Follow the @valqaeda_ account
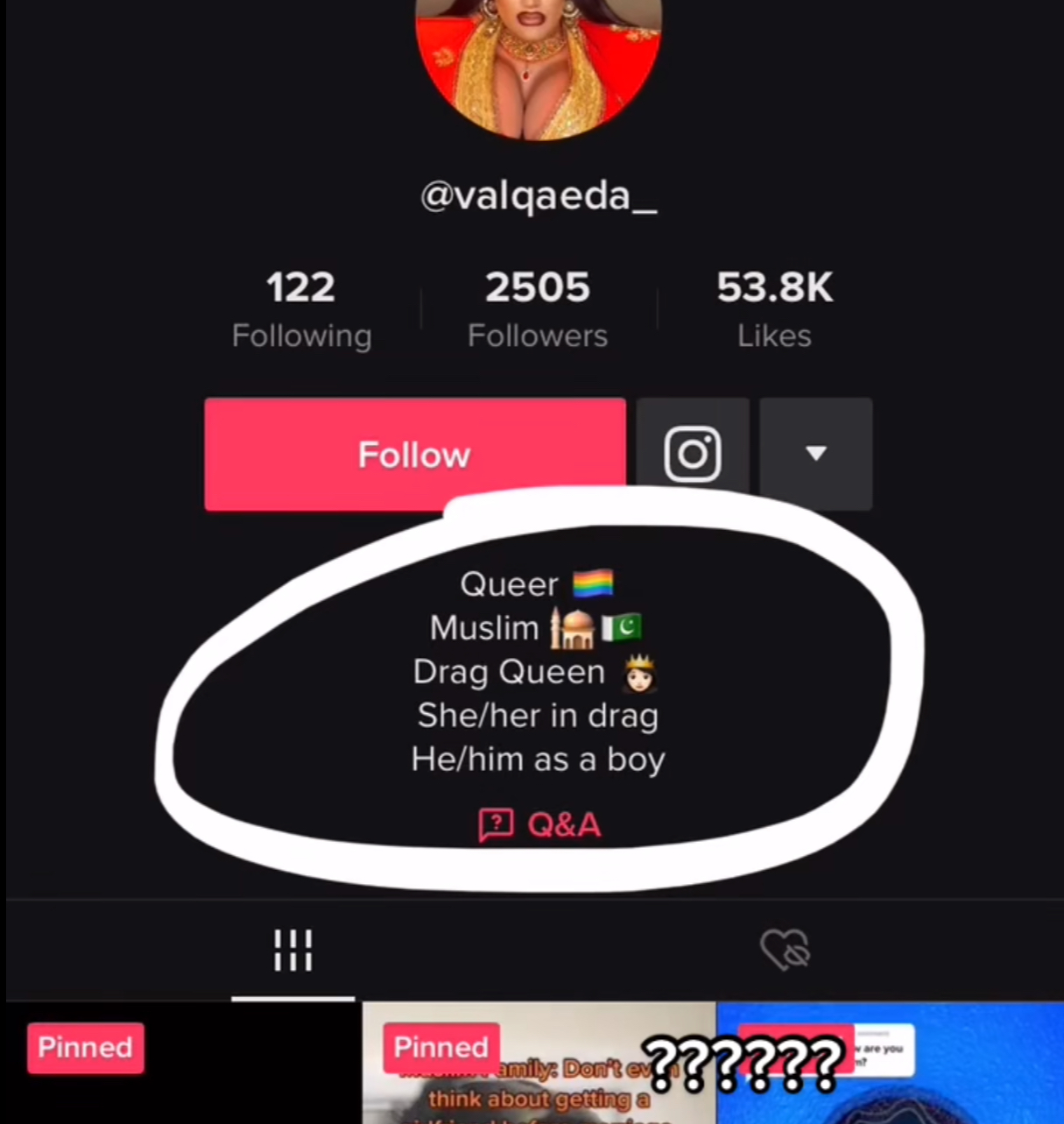The height and width of the screenshot is (1124, 1064). point(414,454)
